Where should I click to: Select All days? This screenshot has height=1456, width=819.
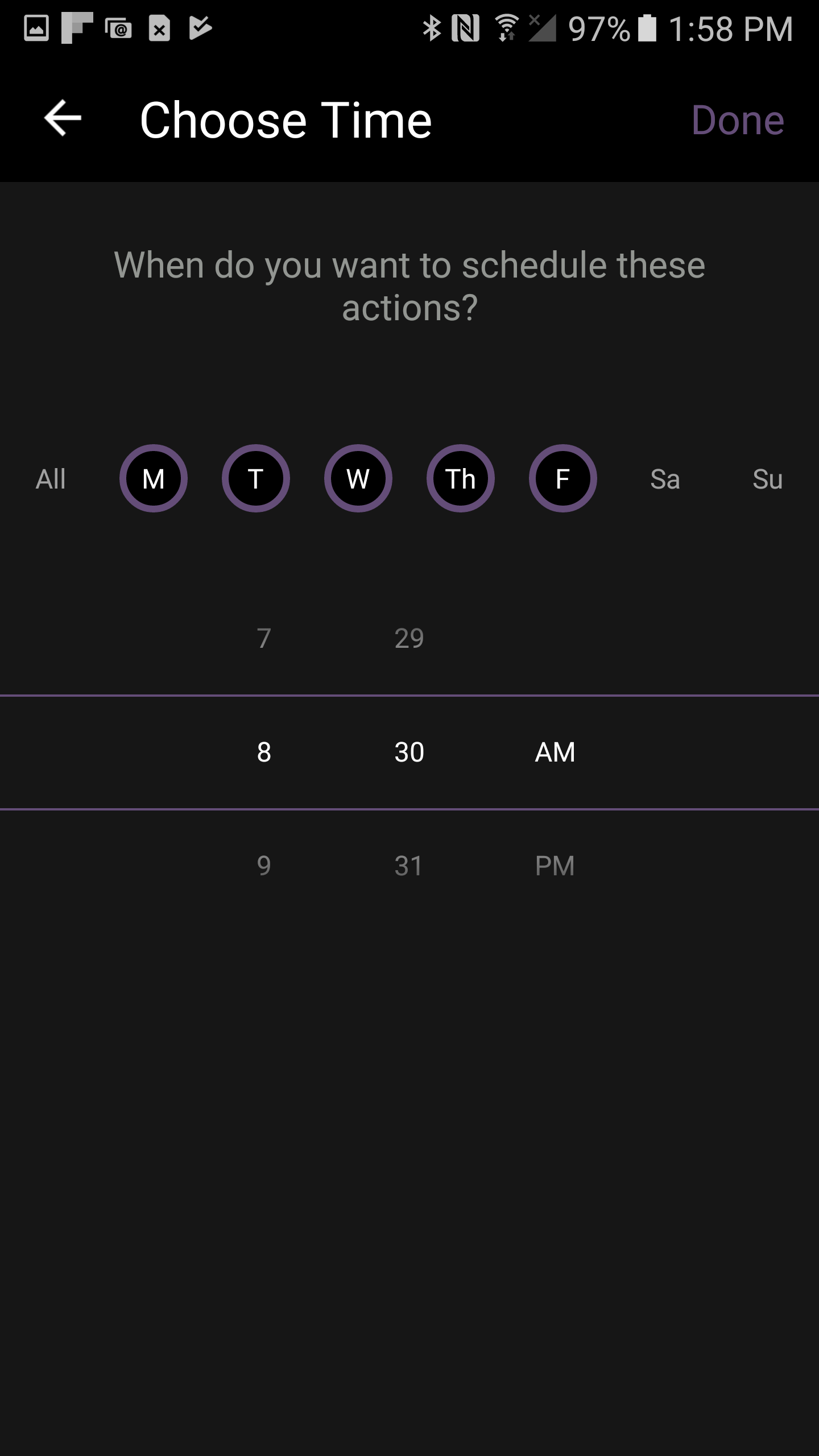pyautogui.click(x=51, y=479)
